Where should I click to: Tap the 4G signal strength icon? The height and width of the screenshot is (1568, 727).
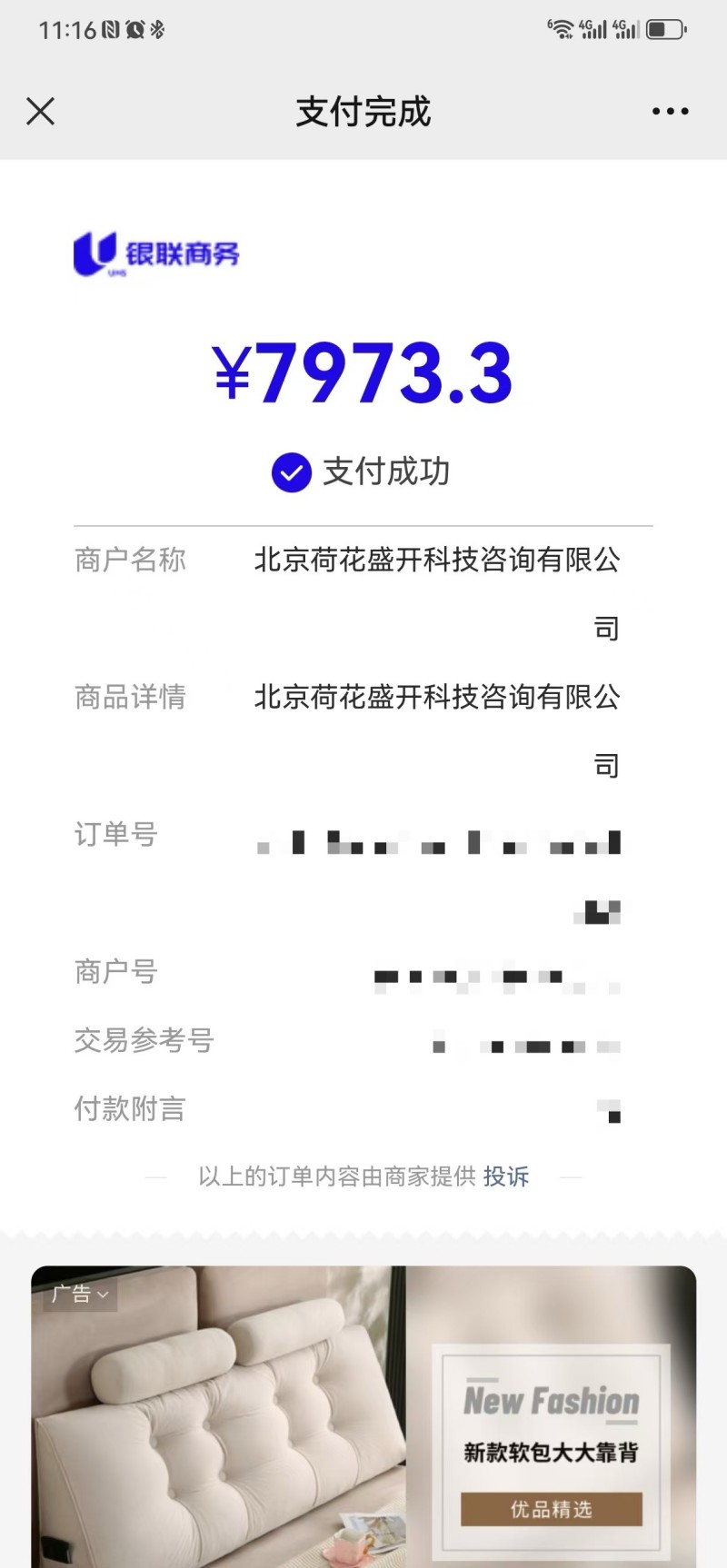pyautogui.click(x=595, y=28)
